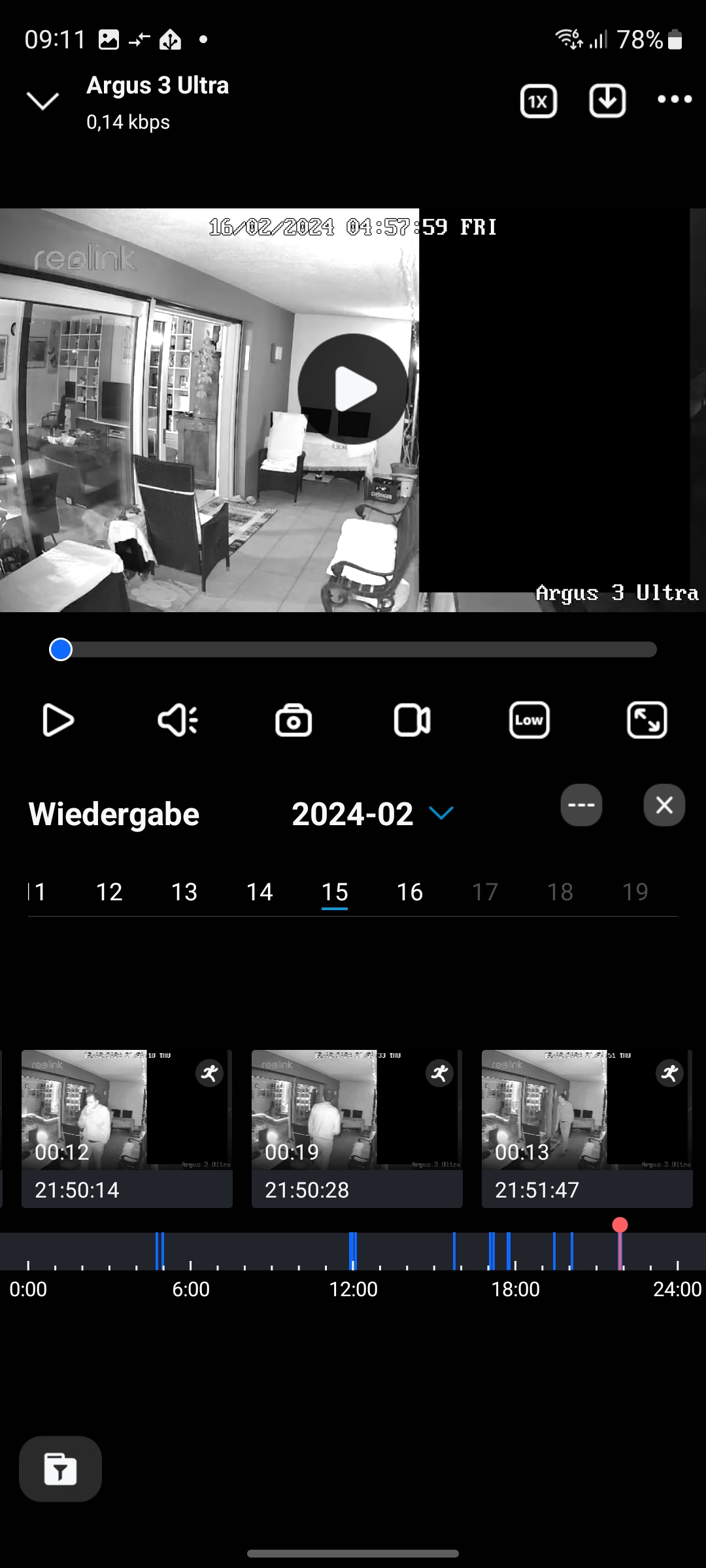The height and width of the screenshot is (1568, 706).
Task: Start playback using the large center play button
Action: pos(353,389)
